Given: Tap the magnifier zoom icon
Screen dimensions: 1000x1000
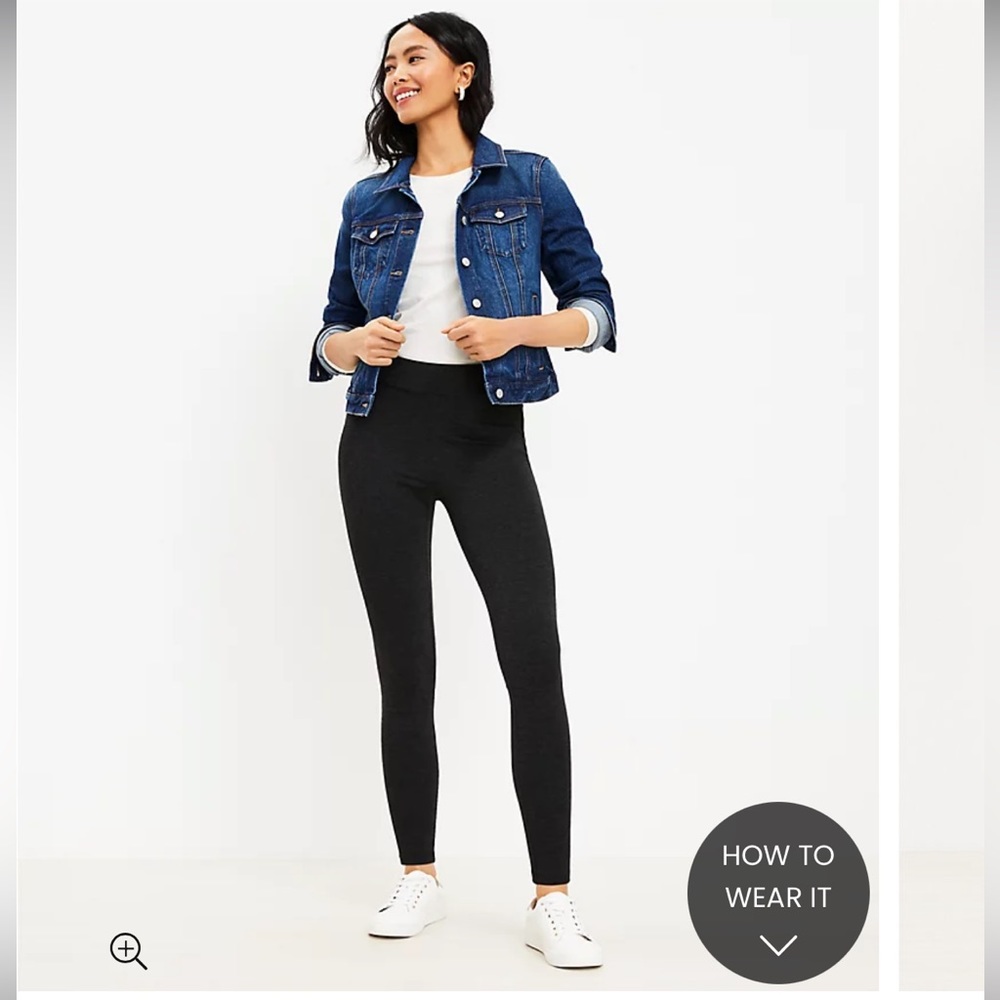Looking at the screenshot, I should coord(128,950).
